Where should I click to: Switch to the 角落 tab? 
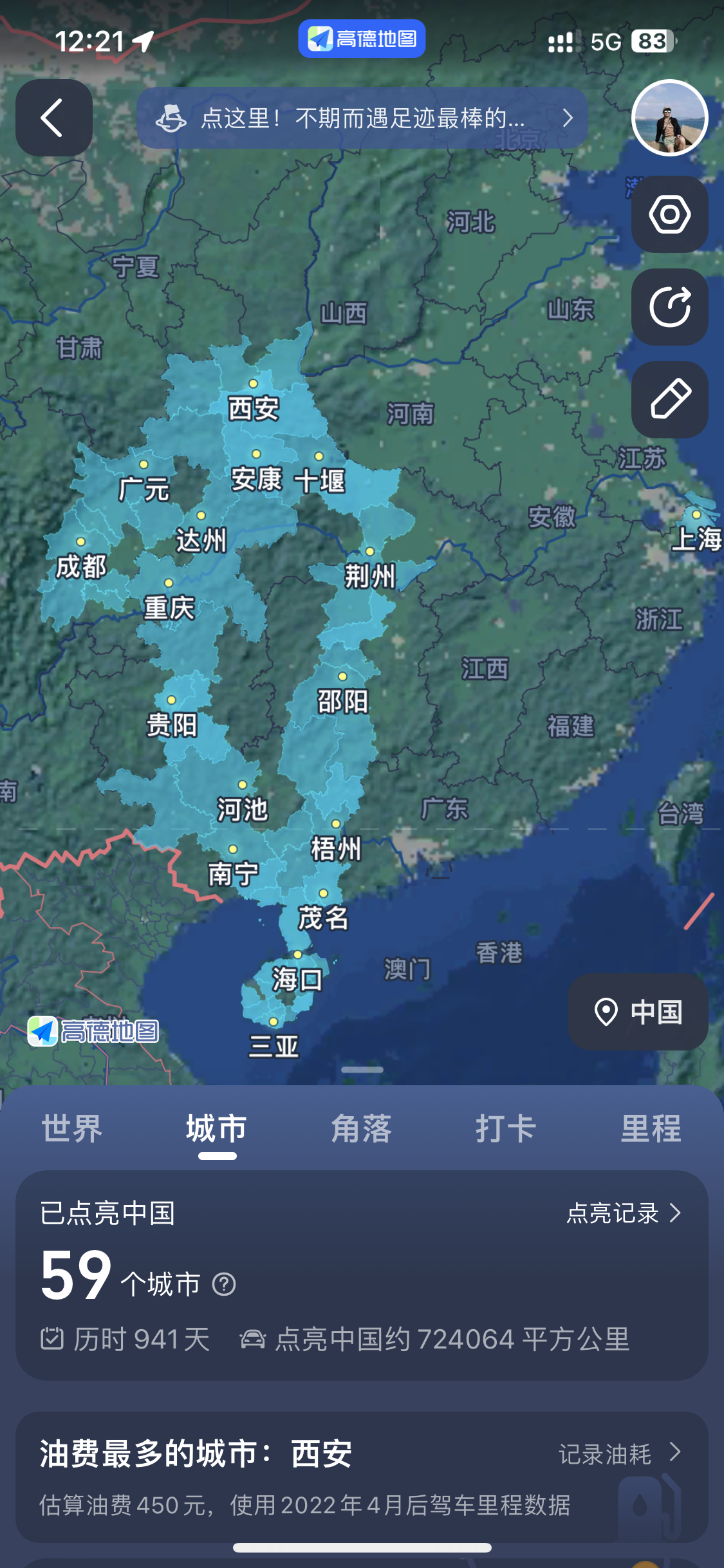(x=362, y=1129)
